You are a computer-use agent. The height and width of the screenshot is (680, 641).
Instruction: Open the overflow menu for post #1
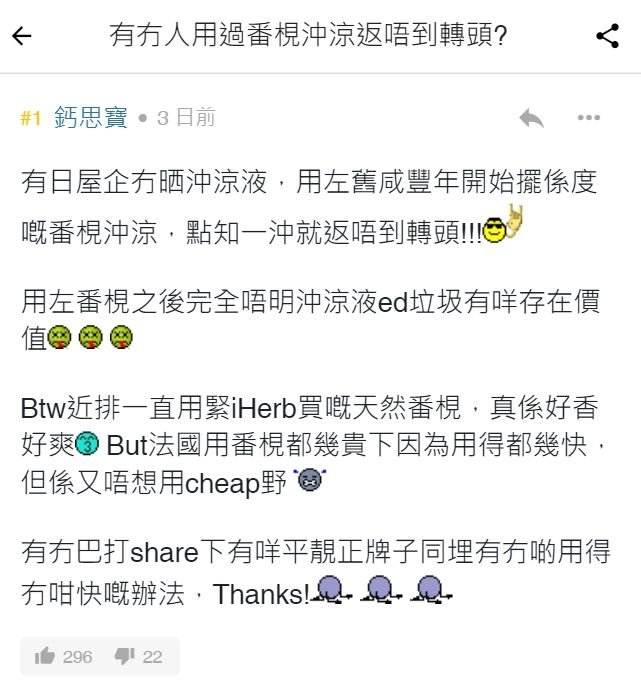[589, 118]
